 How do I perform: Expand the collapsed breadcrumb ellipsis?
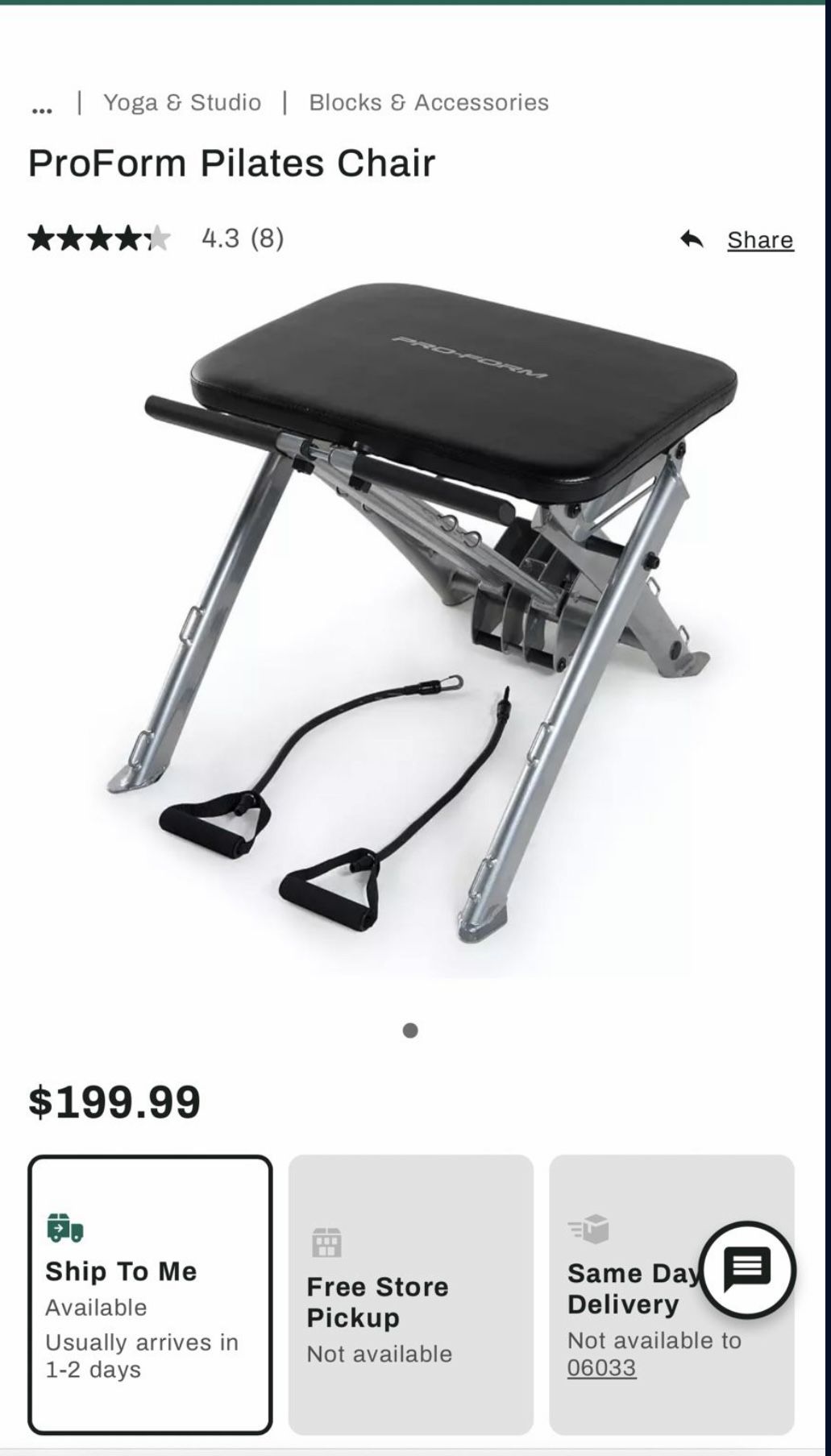click(42, 105)
